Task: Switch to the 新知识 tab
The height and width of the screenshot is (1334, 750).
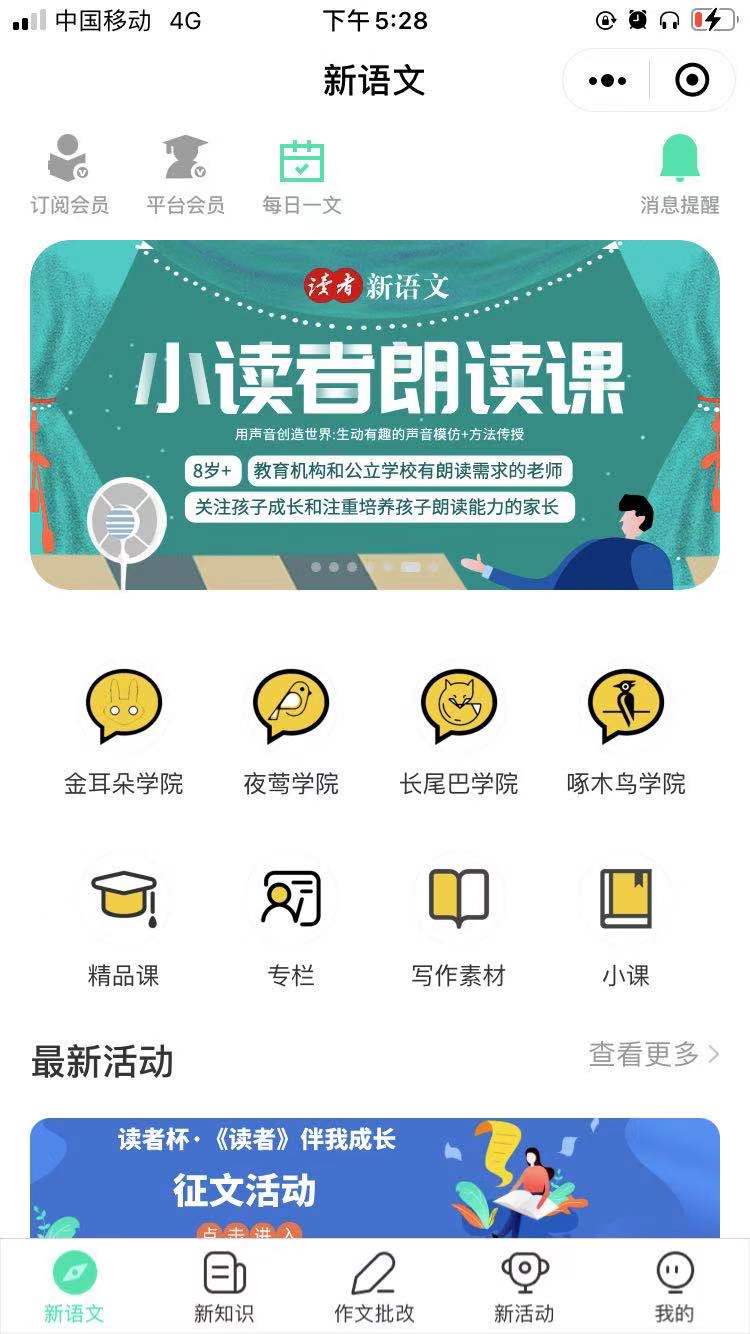Action: pos(224,1286)
